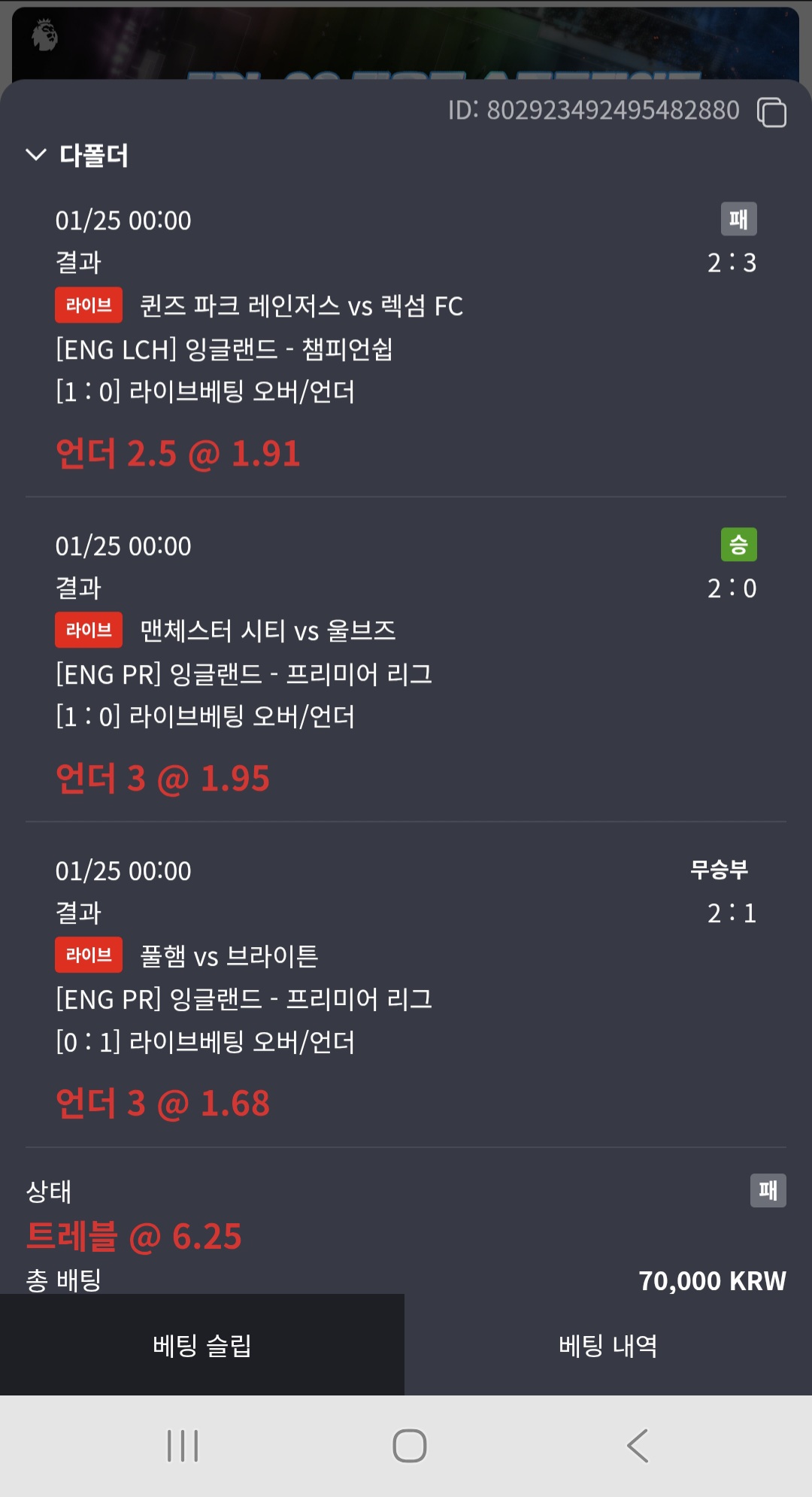Go back using the system back button
Screen dimensions: 812x1497
click(x=638, y=1445)
